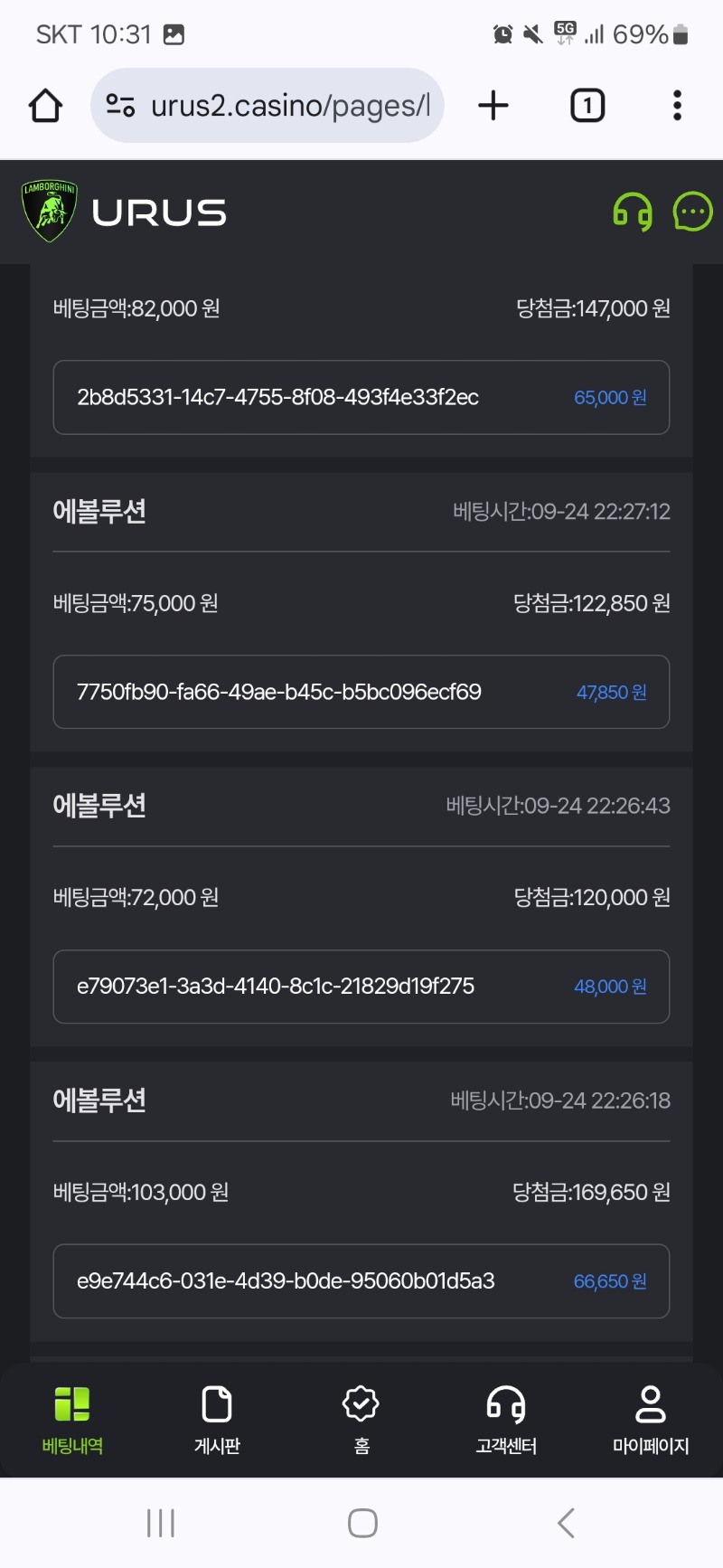
Task: Open the headset support icon in header
Action: (633, 213)
